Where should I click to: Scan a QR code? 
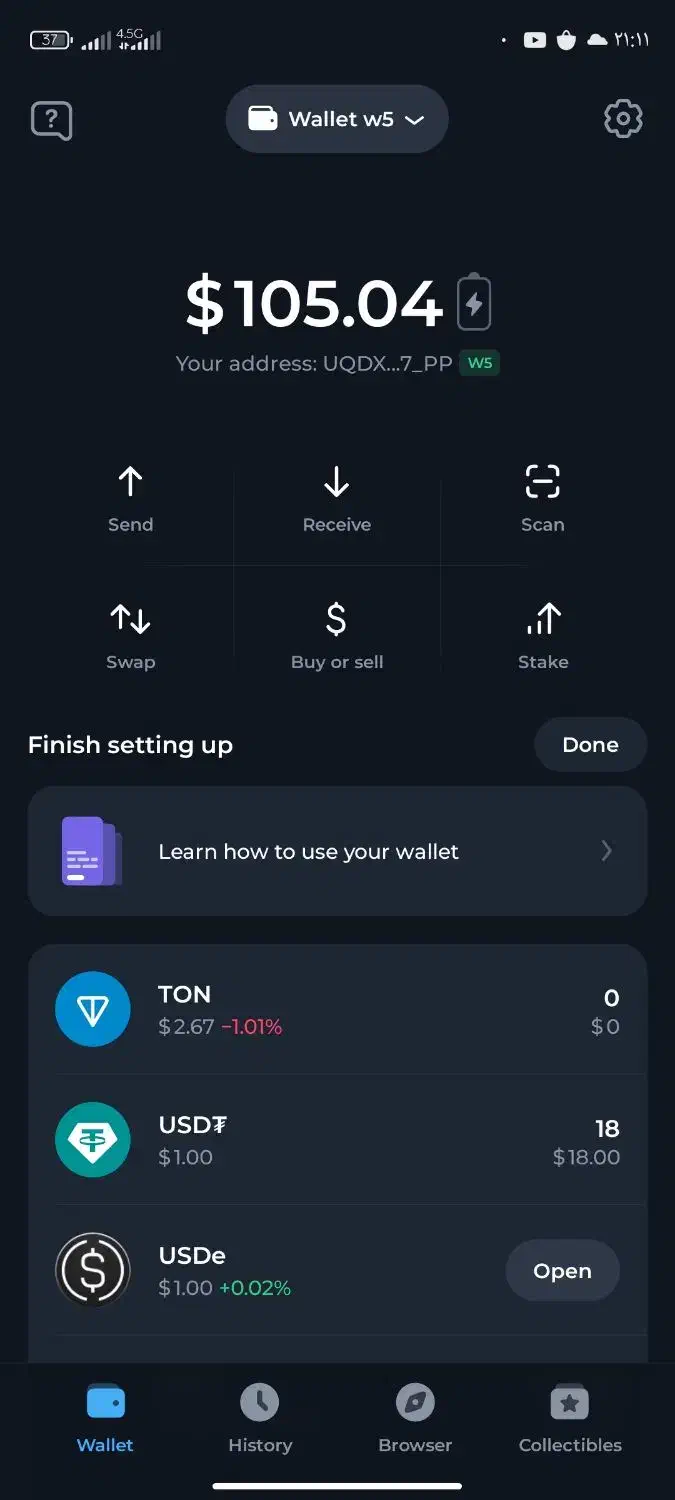click(x=542, y=497)
